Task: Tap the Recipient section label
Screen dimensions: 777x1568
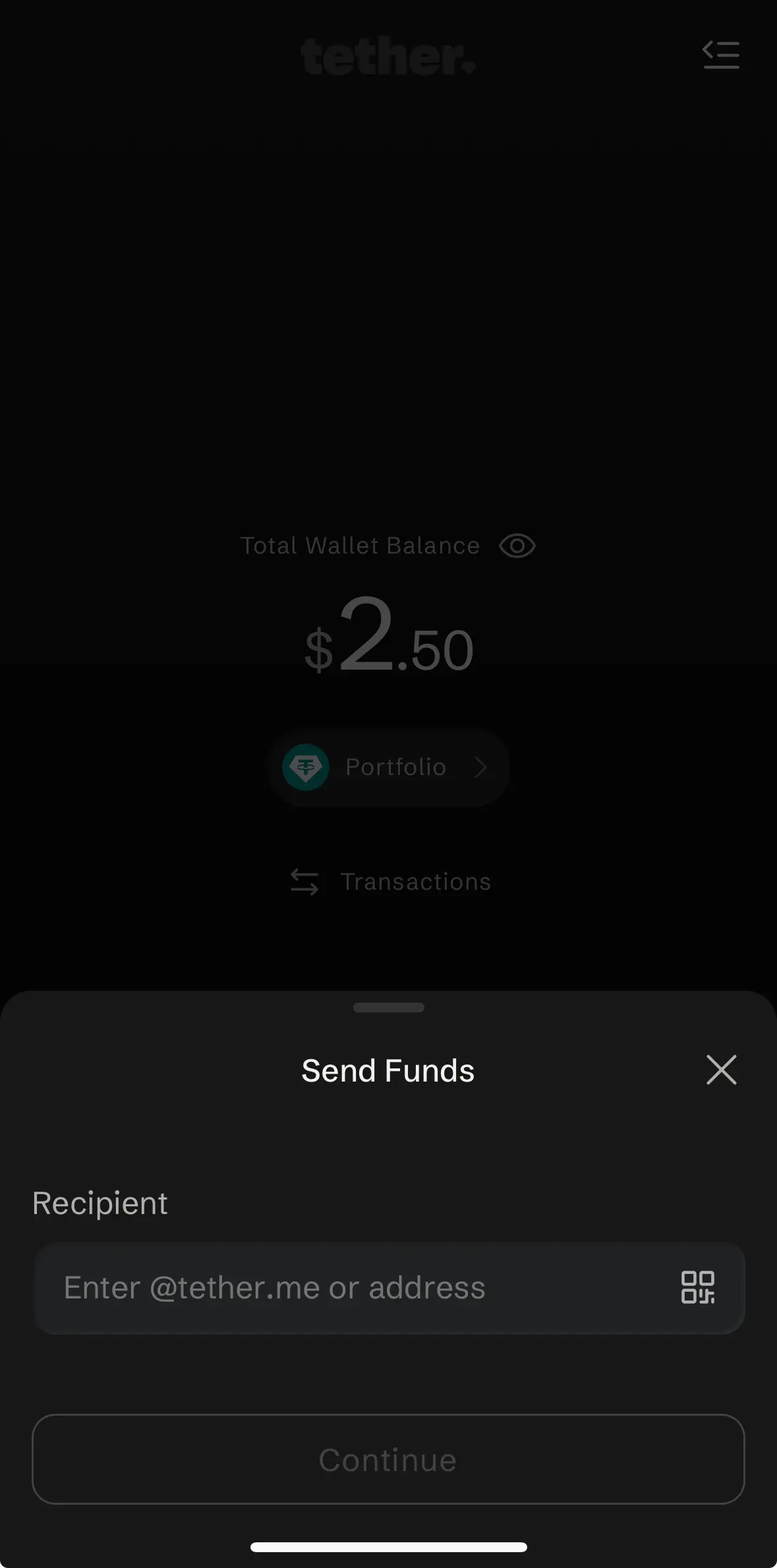Action: 100,1202
